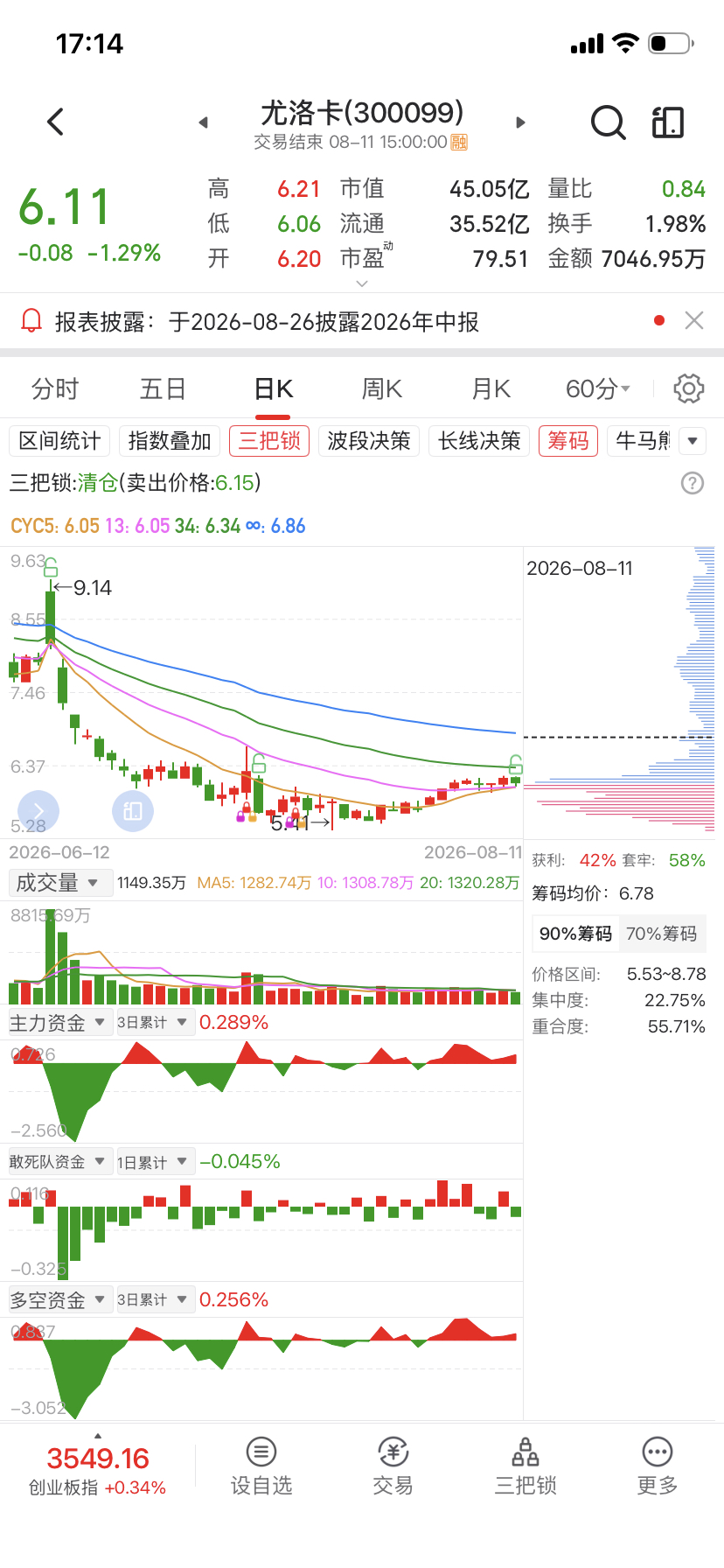Toggle the 三把锁 indicator chip
This screenshot has width=724, height=1568.
[x=269, y=441]
